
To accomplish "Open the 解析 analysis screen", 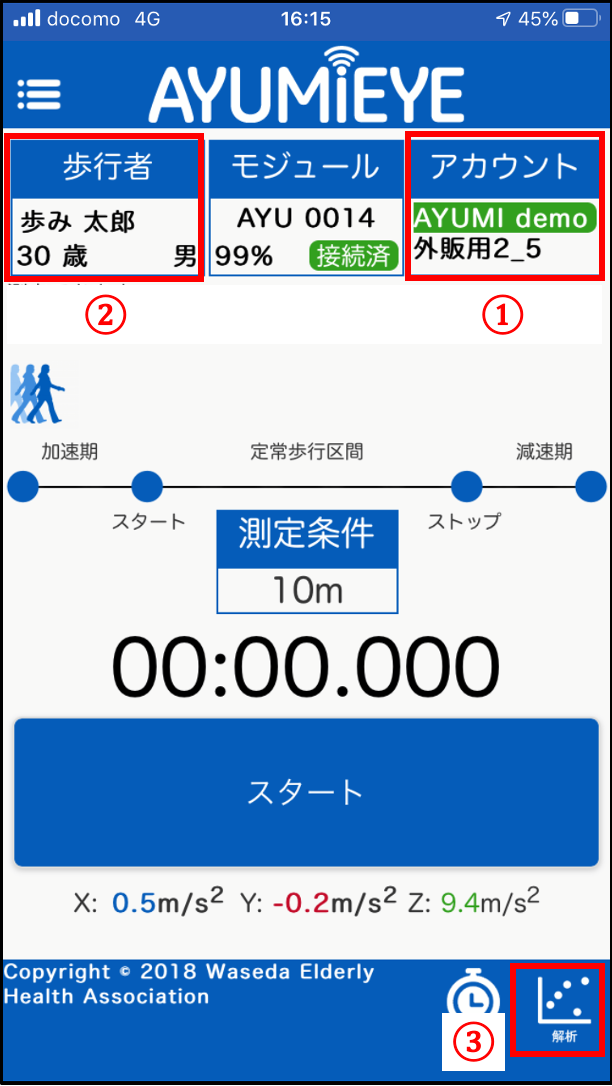I will (558, 1010).
